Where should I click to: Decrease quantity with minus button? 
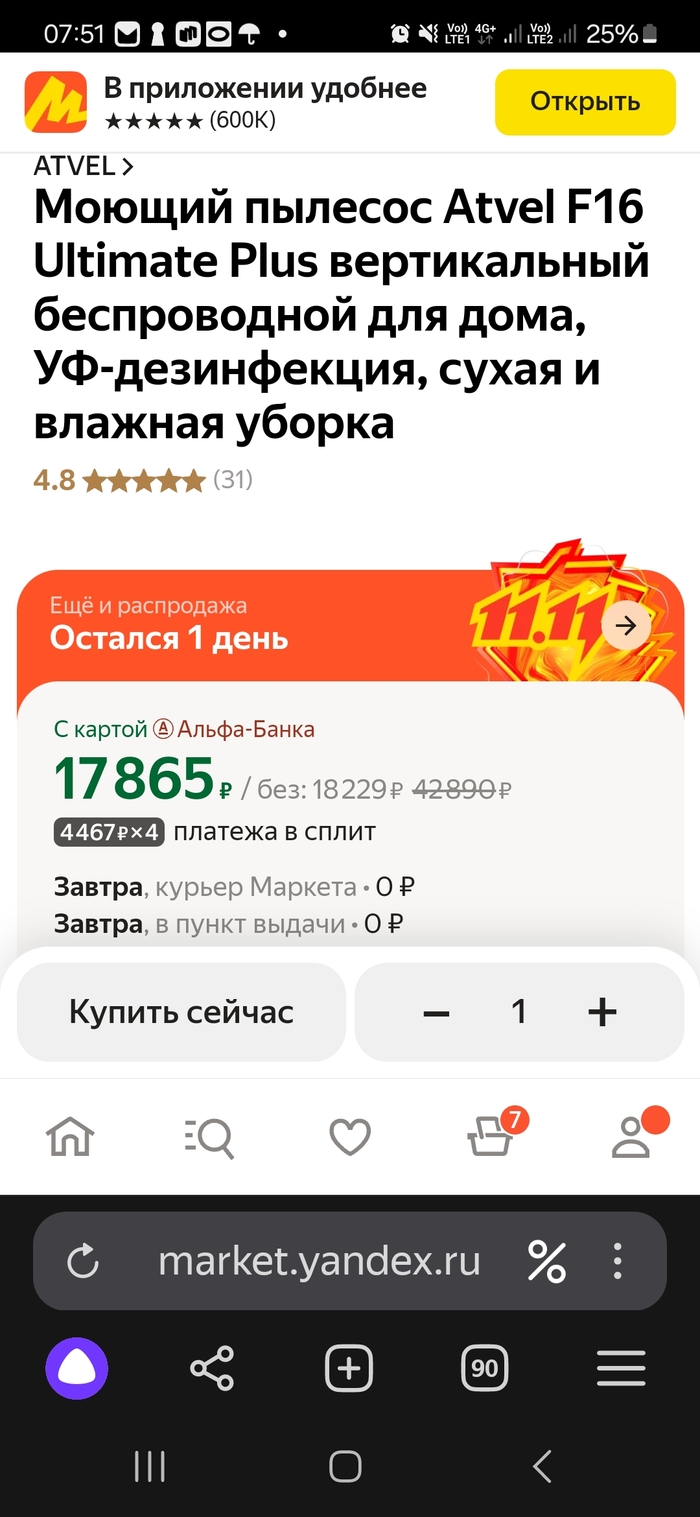(436, 1013)
